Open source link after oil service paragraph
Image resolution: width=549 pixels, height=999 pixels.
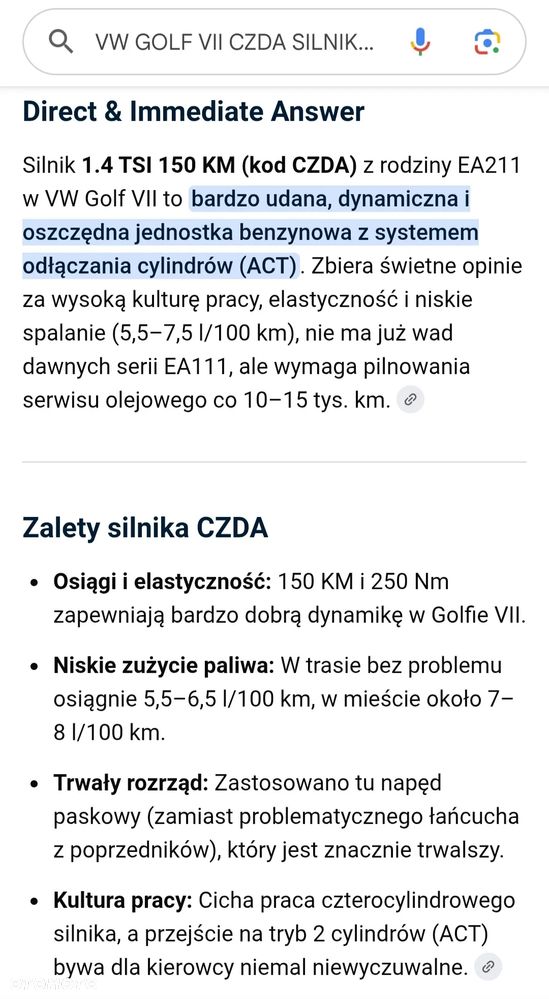[x=410, y=400]
